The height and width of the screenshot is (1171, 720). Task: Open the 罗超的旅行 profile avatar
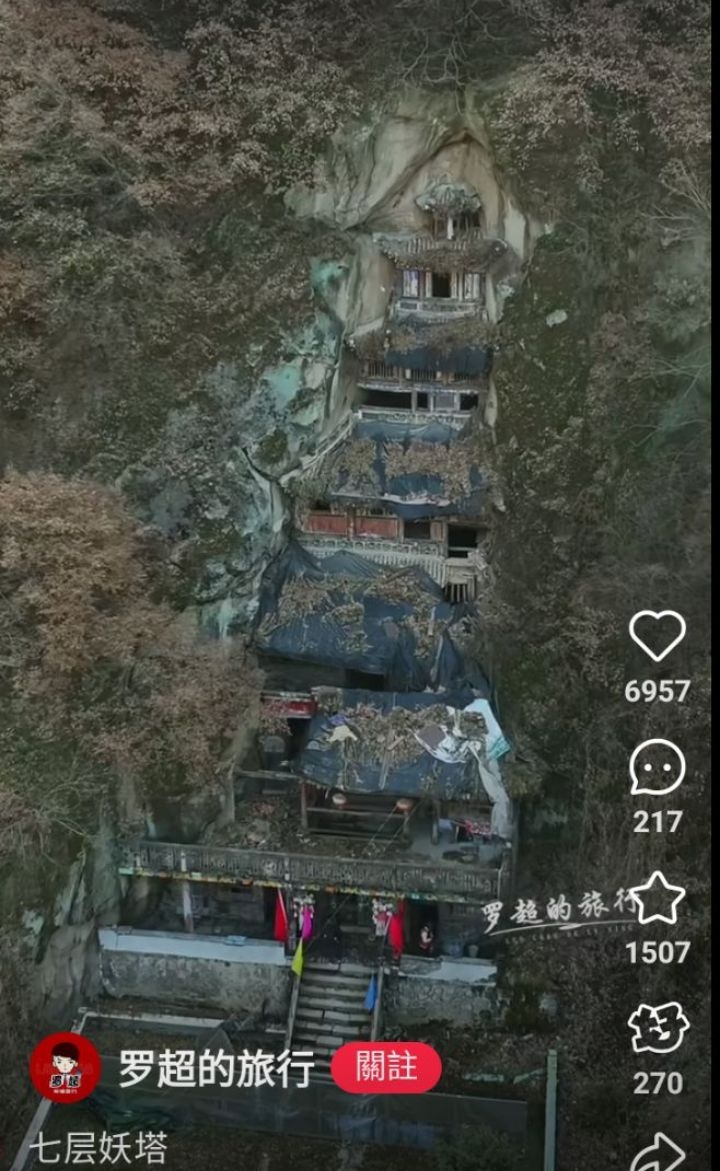click(65, 1068)
